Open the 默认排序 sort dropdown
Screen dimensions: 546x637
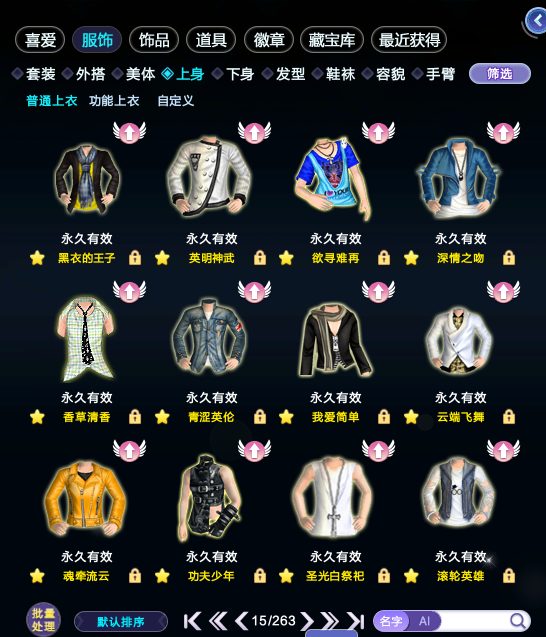click(x=121, y=622)
